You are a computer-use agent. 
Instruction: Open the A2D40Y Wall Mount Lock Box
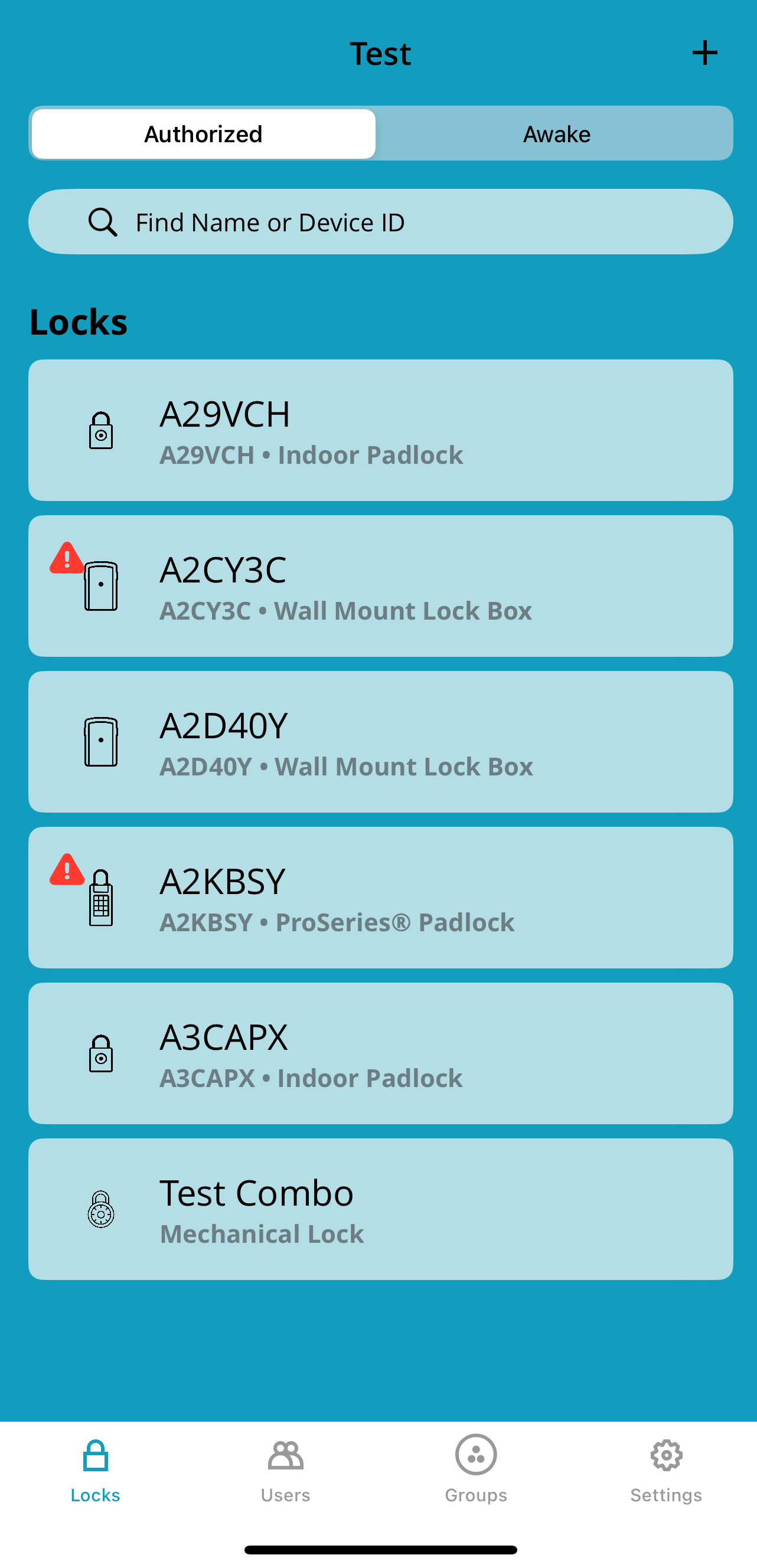(x=380, y=742)
